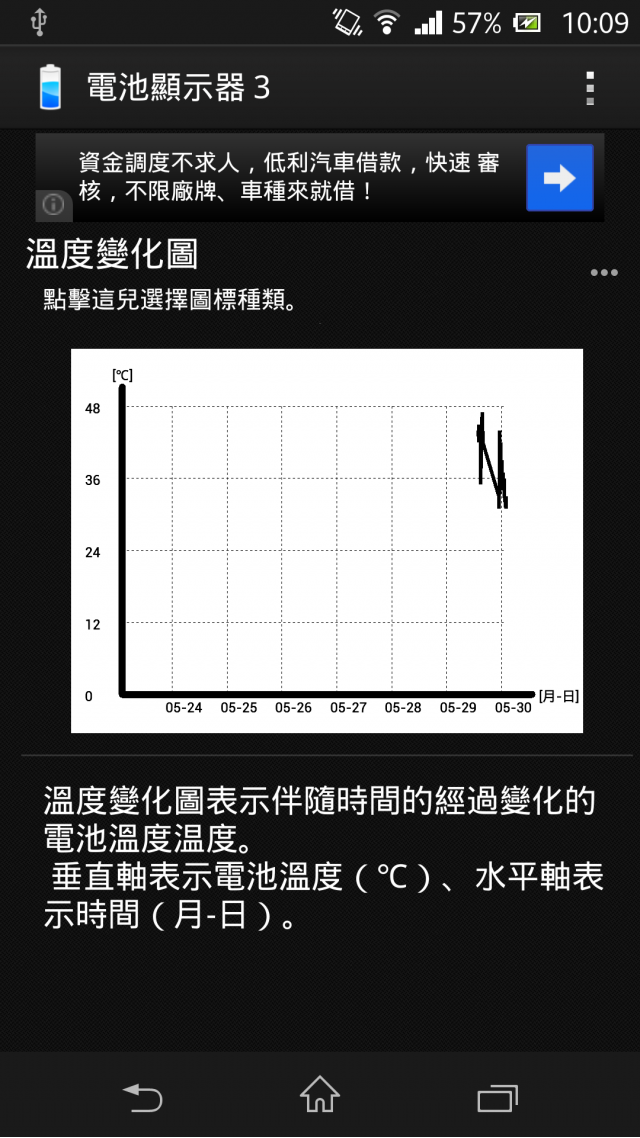
Task: Open the recent apps view
Action: [497, 1097]
